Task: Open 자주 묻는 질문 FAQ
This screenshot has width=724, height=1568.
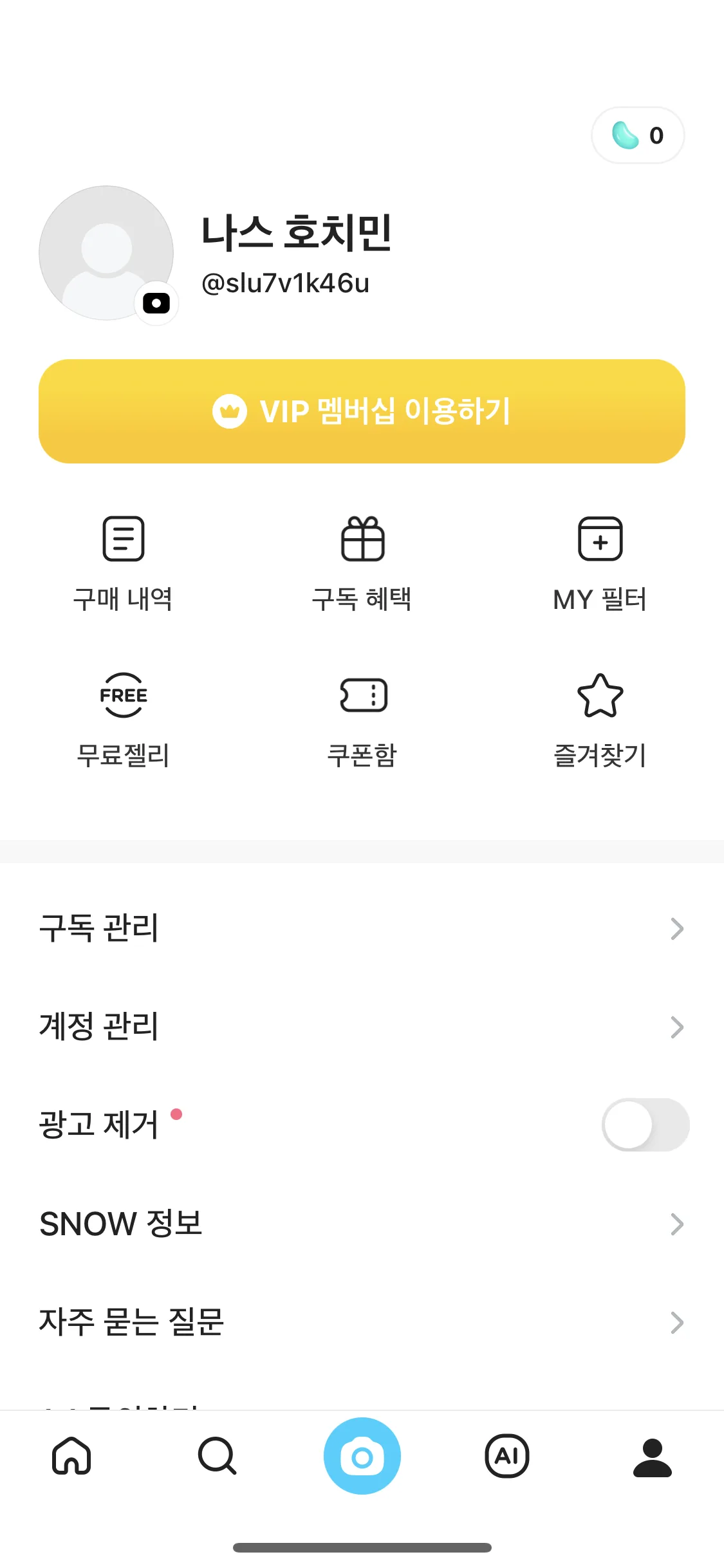Action: pyautogui.click(x=362, y=1322)
